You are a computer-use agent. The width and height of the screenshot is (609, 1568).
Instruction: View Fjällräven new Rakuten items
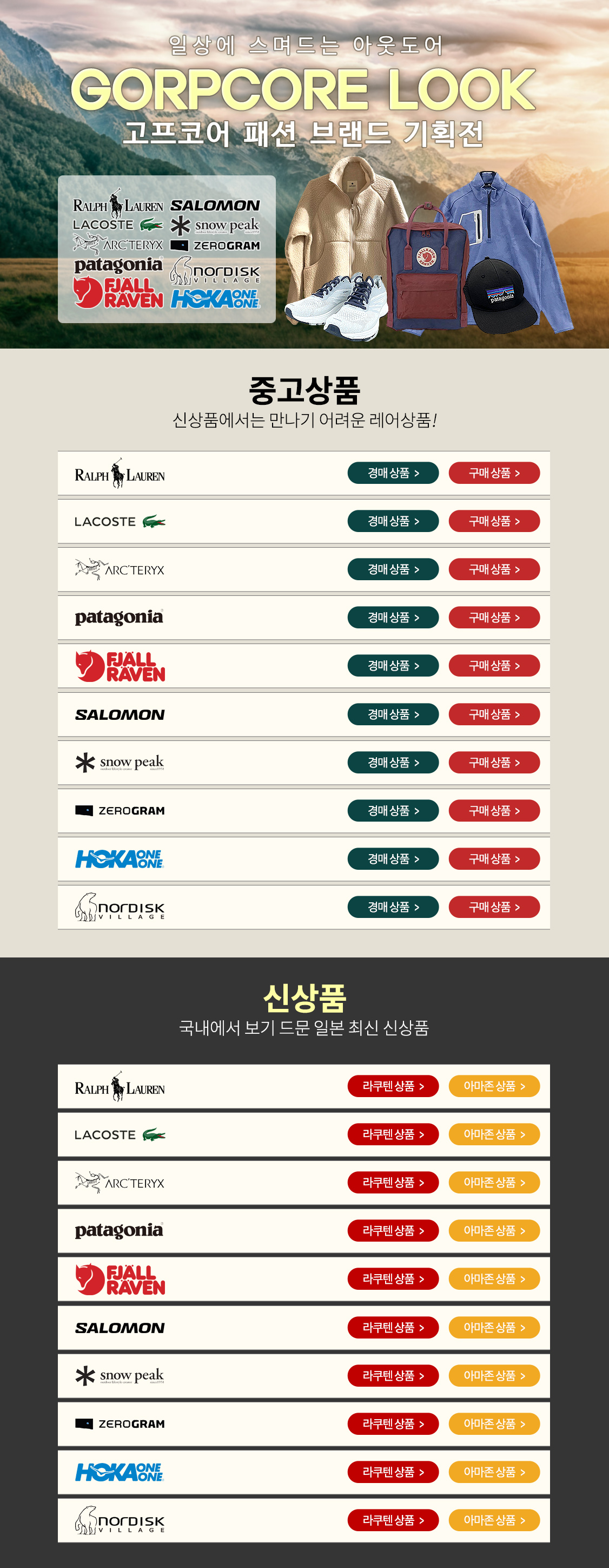(393, 1278)
